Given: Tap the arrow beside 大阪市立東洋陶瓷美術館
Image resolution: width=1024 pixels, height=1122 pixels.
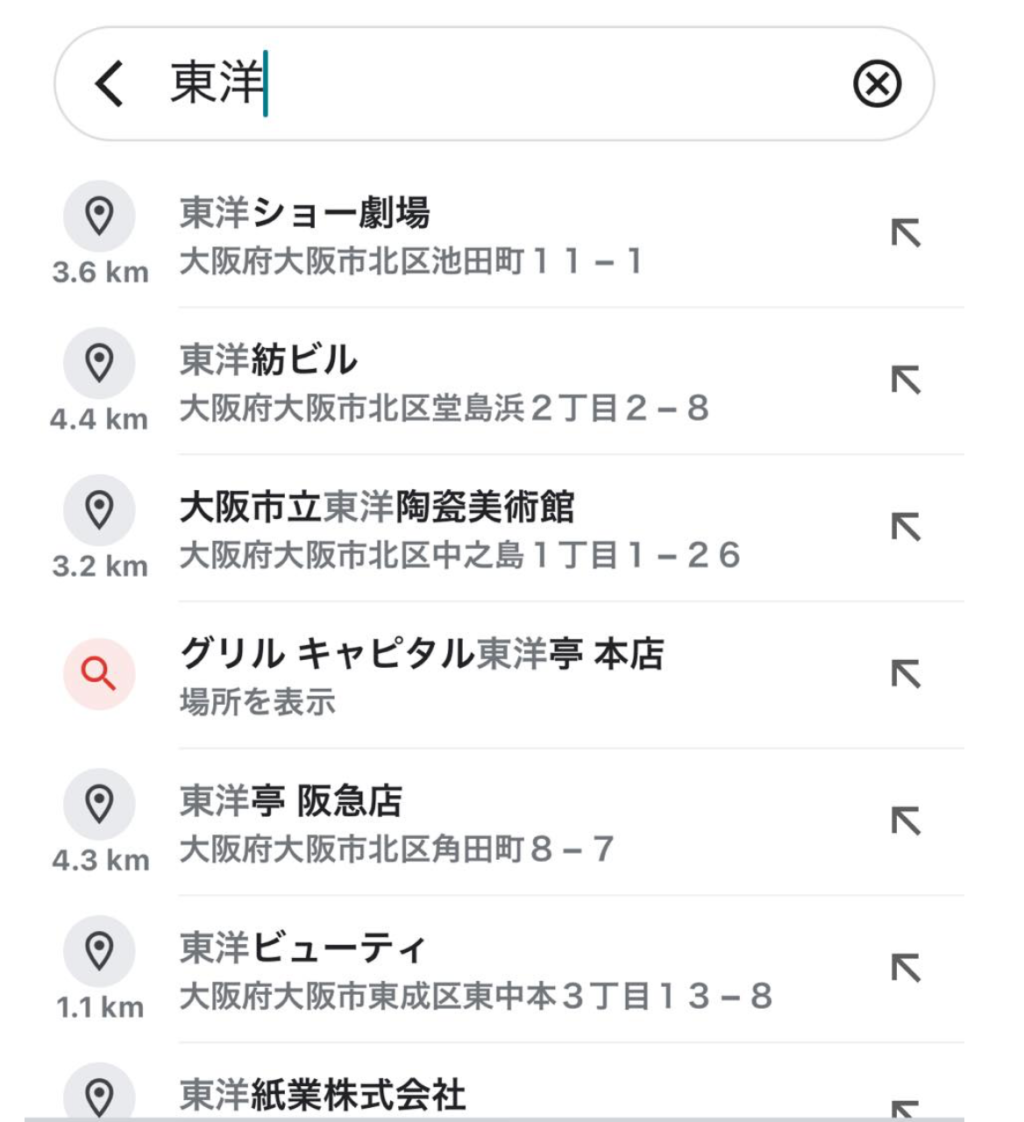Looking at the screenshot, I should click(x=905, y=527).
